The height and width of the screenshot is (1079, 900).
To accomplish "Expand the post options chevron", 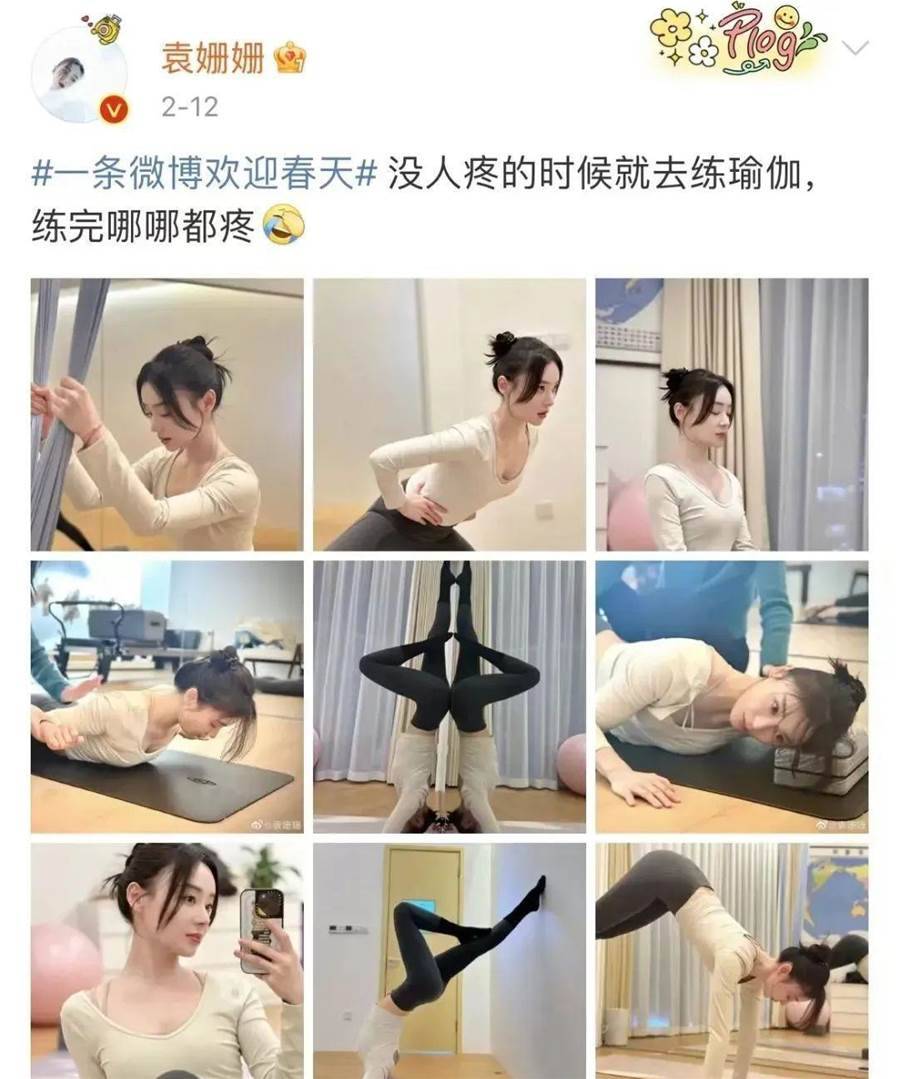I will click(x=855, y=48).
